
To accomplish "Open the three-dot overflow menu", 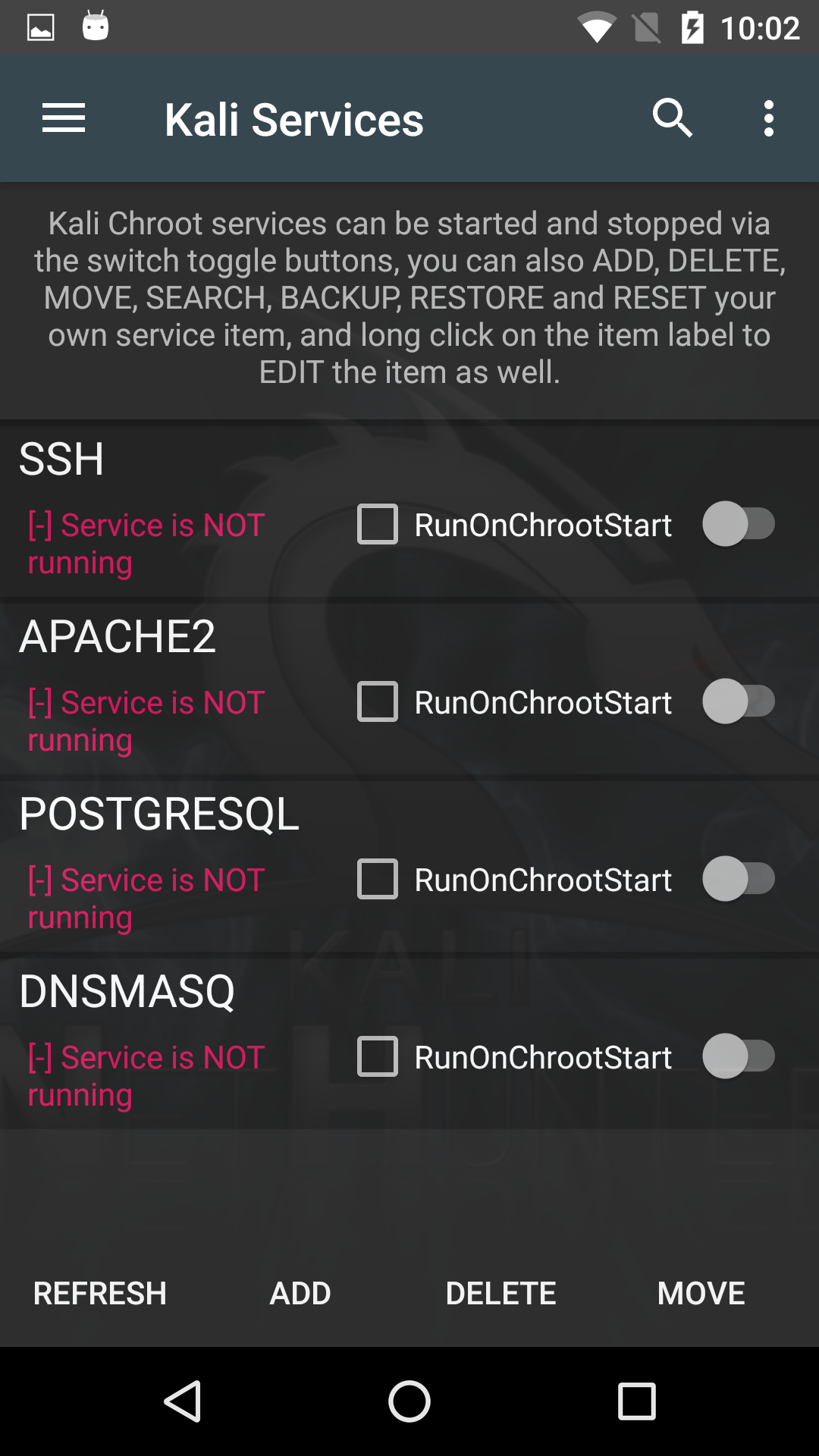I will [x=768, y=118].
